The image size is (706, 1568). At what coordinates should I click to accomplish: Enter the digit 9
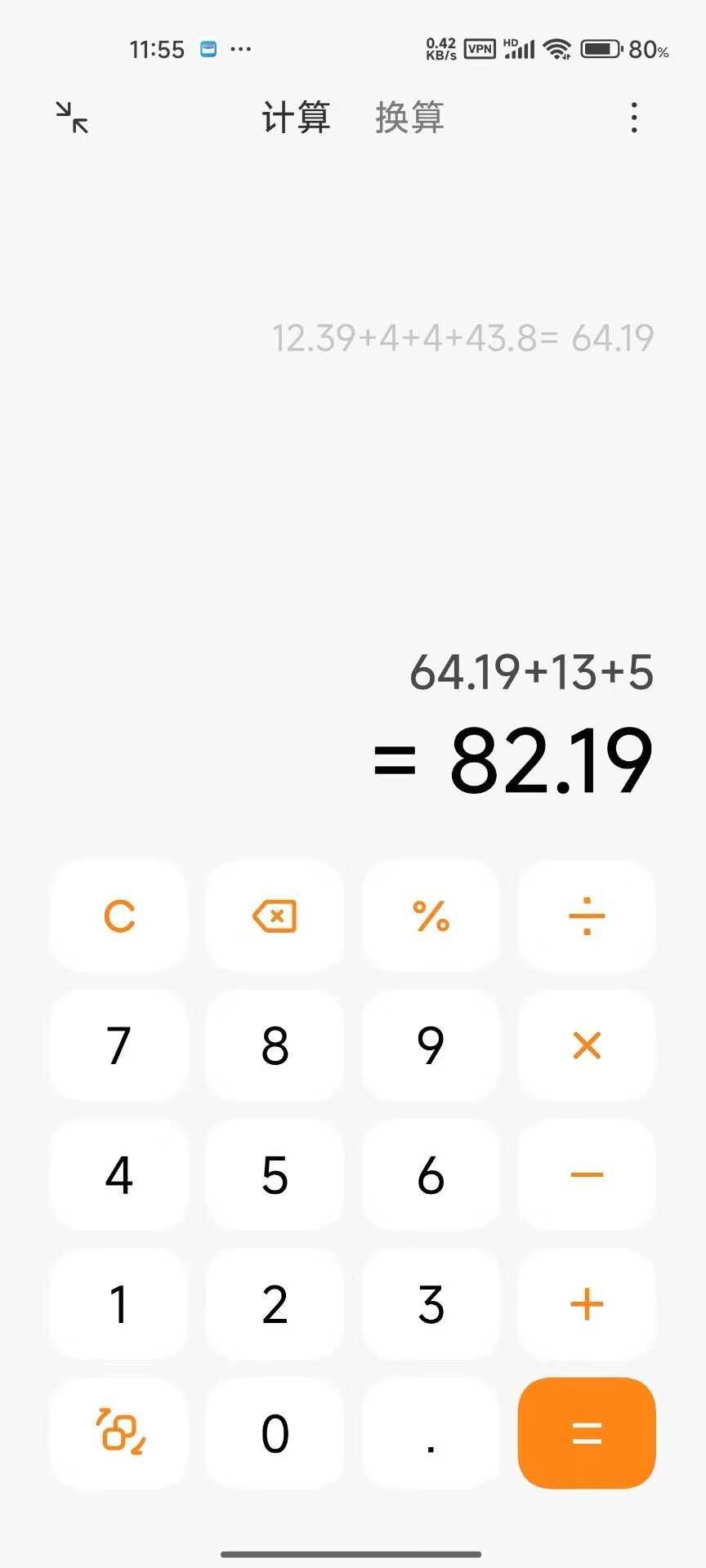[431, 1045]
